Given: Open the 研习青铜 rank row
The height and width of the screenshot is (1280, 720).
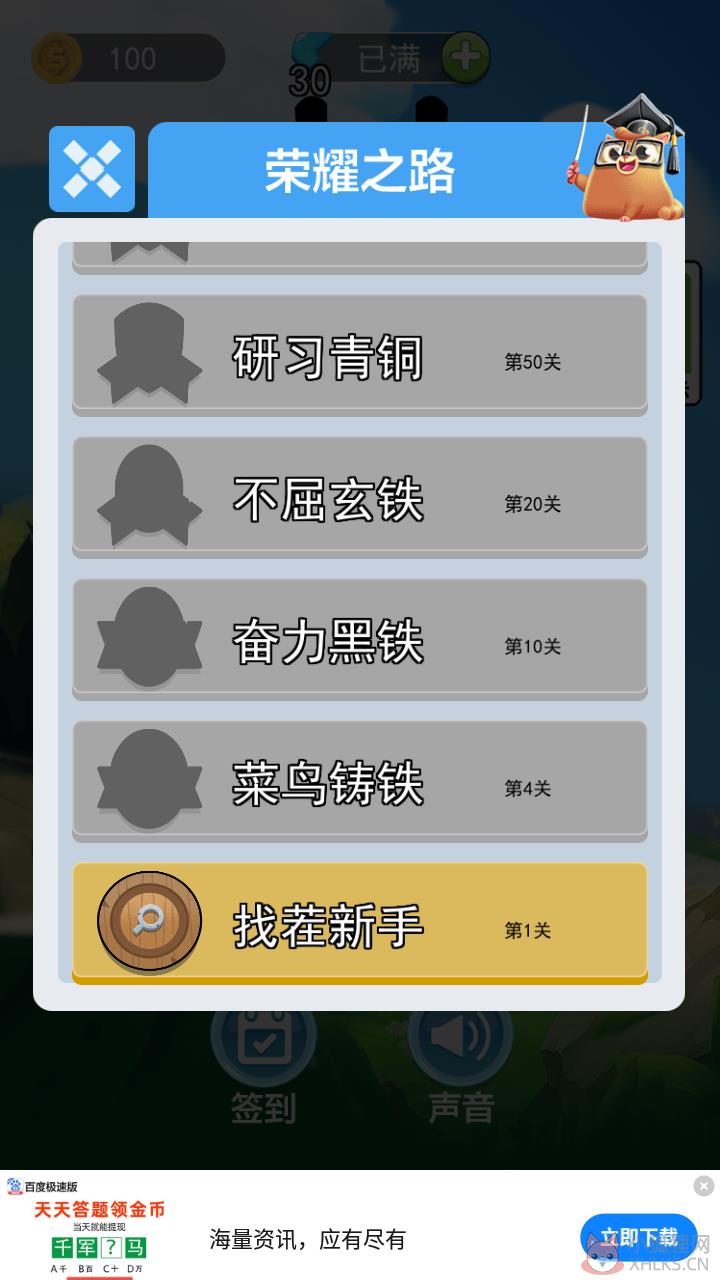Looking at the screenshot, I should tap(360, 355).
